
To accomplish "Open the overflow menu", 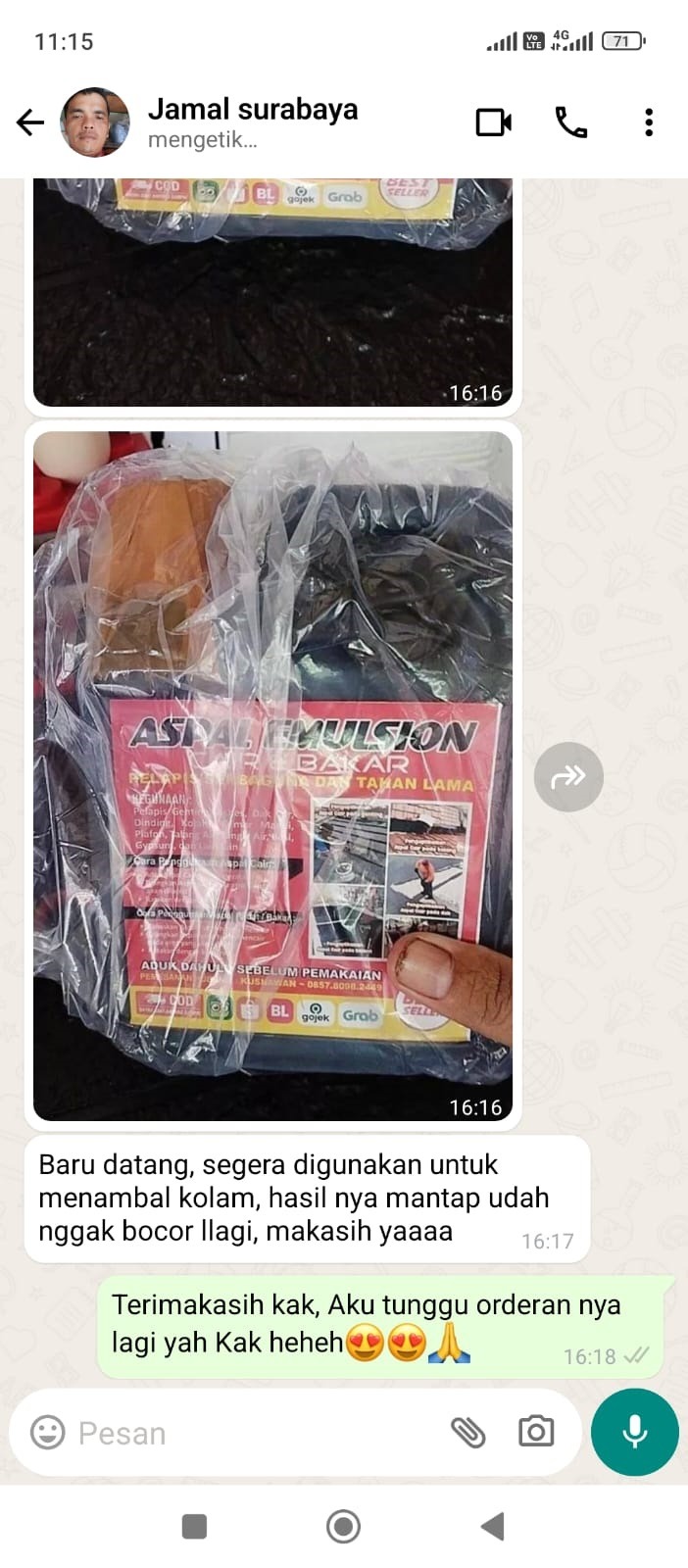I will [648, 122].
